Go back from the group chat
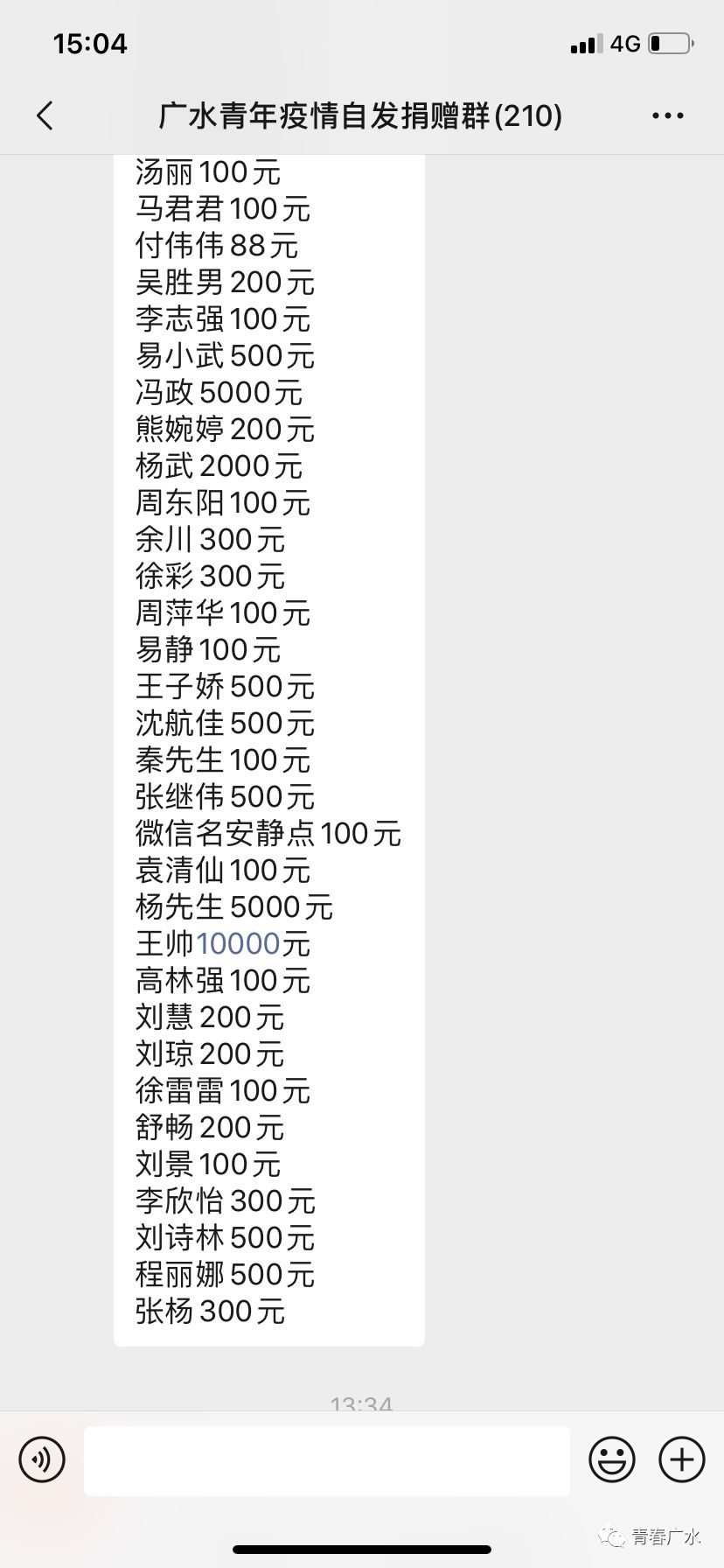This screenshot has width=724, height=1568. pos(45,115)
